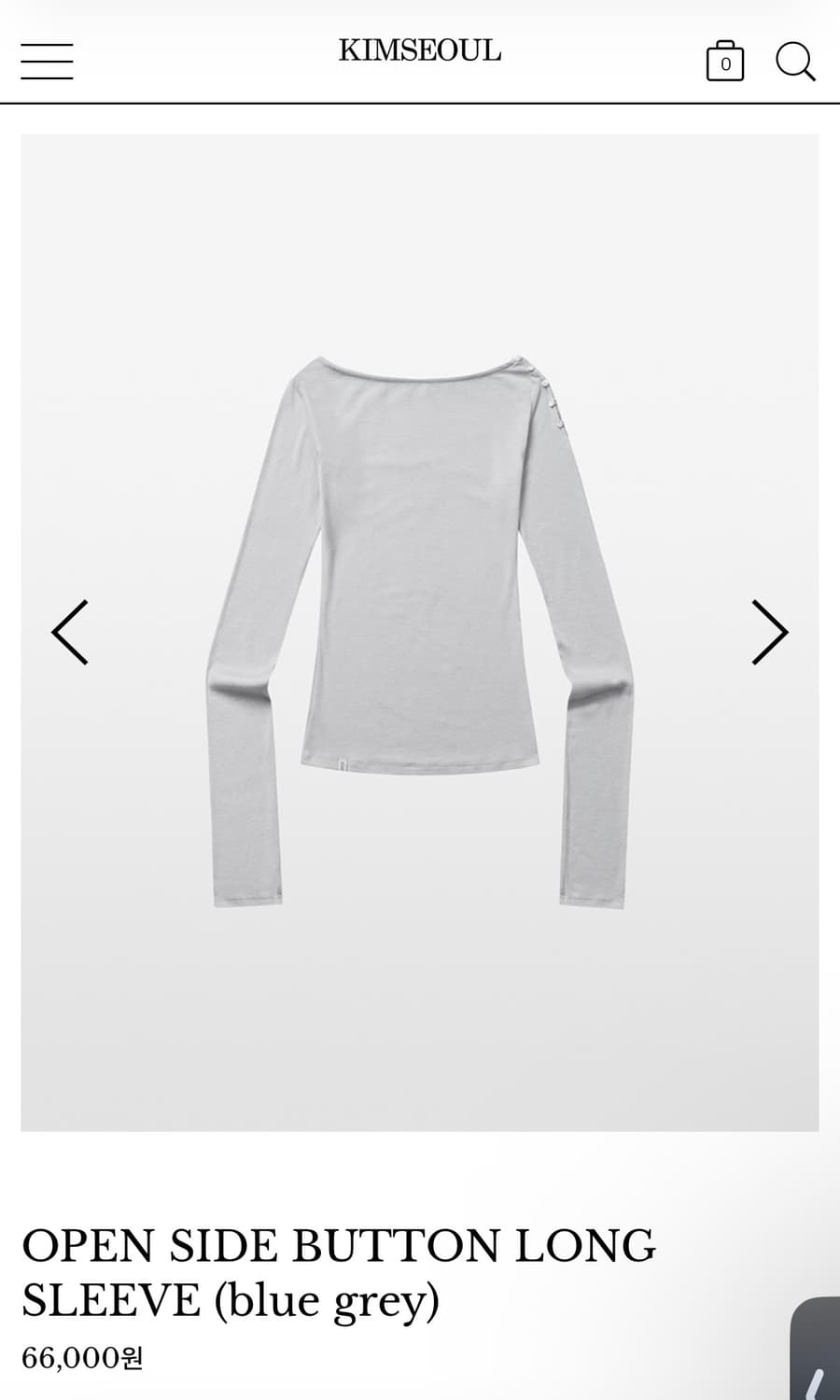Open the hamburger navigation menu
Screen dimensions: 840x1400
click(x=47, y=60)
